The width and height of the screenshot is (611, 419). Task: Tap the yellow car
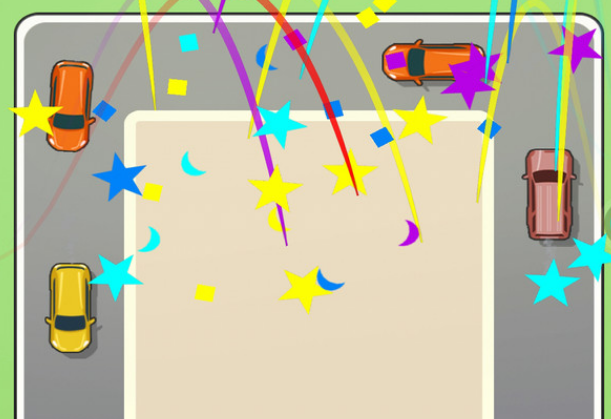pyautogui.click(x=70, y=308)
